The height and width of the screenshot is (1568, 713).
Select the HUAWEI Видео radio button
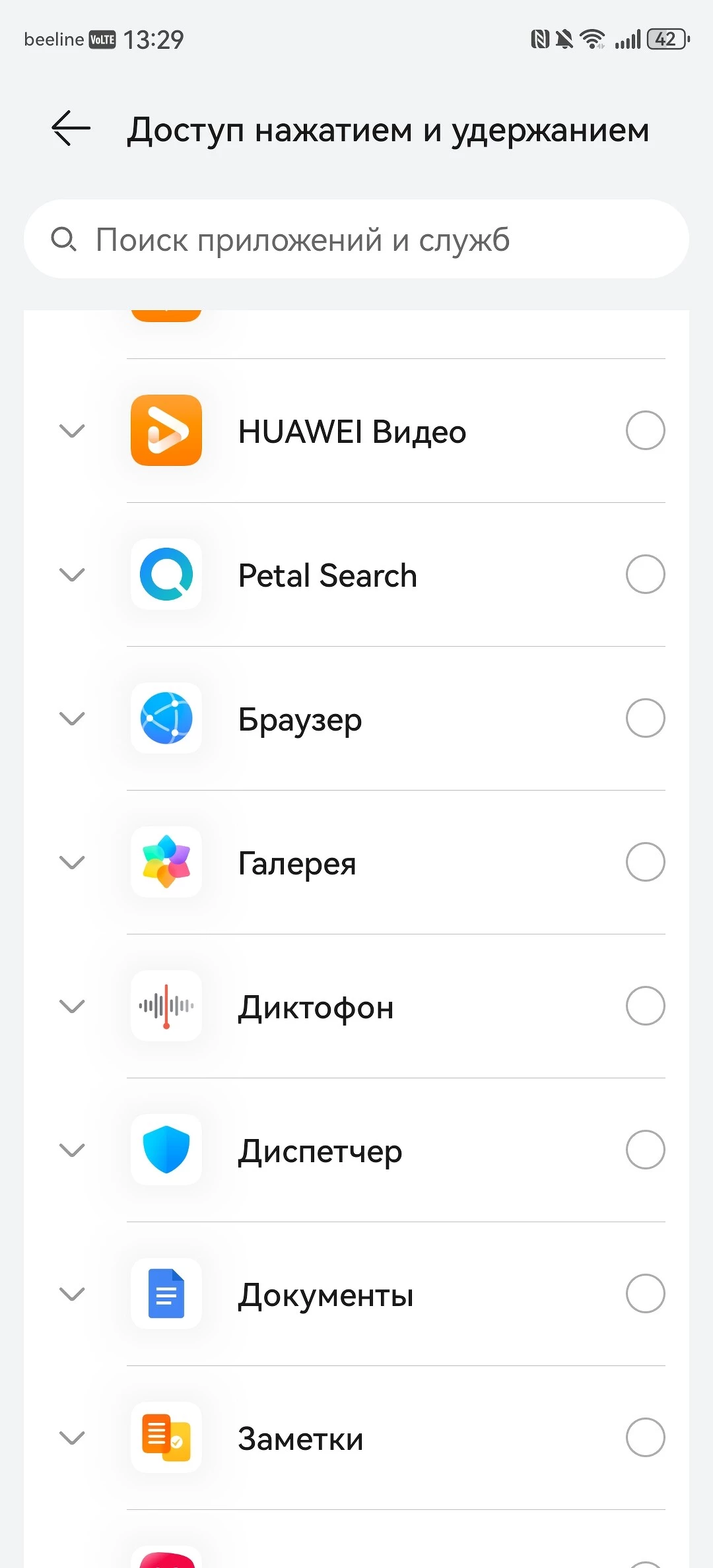pyautogui.click(x=645, y=430)
